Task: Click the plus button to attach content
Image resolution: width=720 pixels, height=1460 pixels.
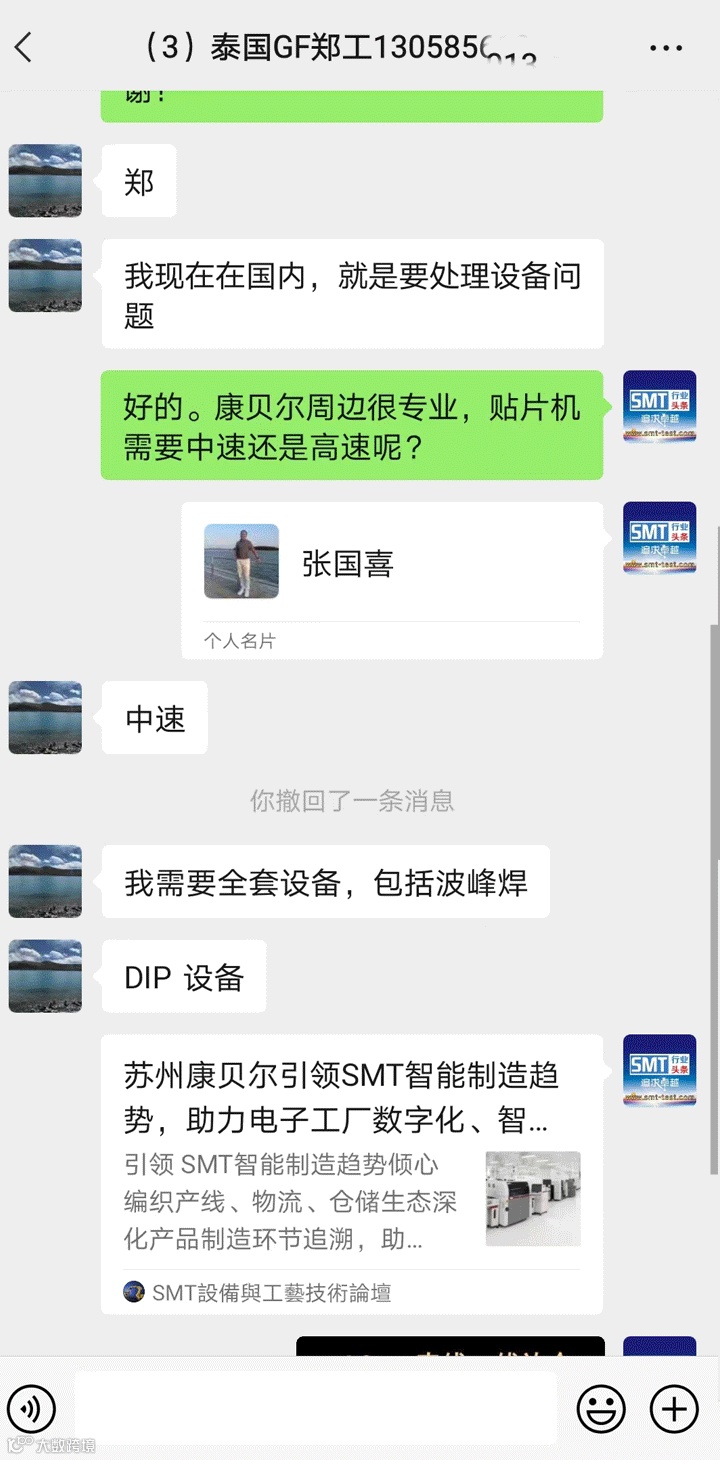Action: pos(672,1407)
